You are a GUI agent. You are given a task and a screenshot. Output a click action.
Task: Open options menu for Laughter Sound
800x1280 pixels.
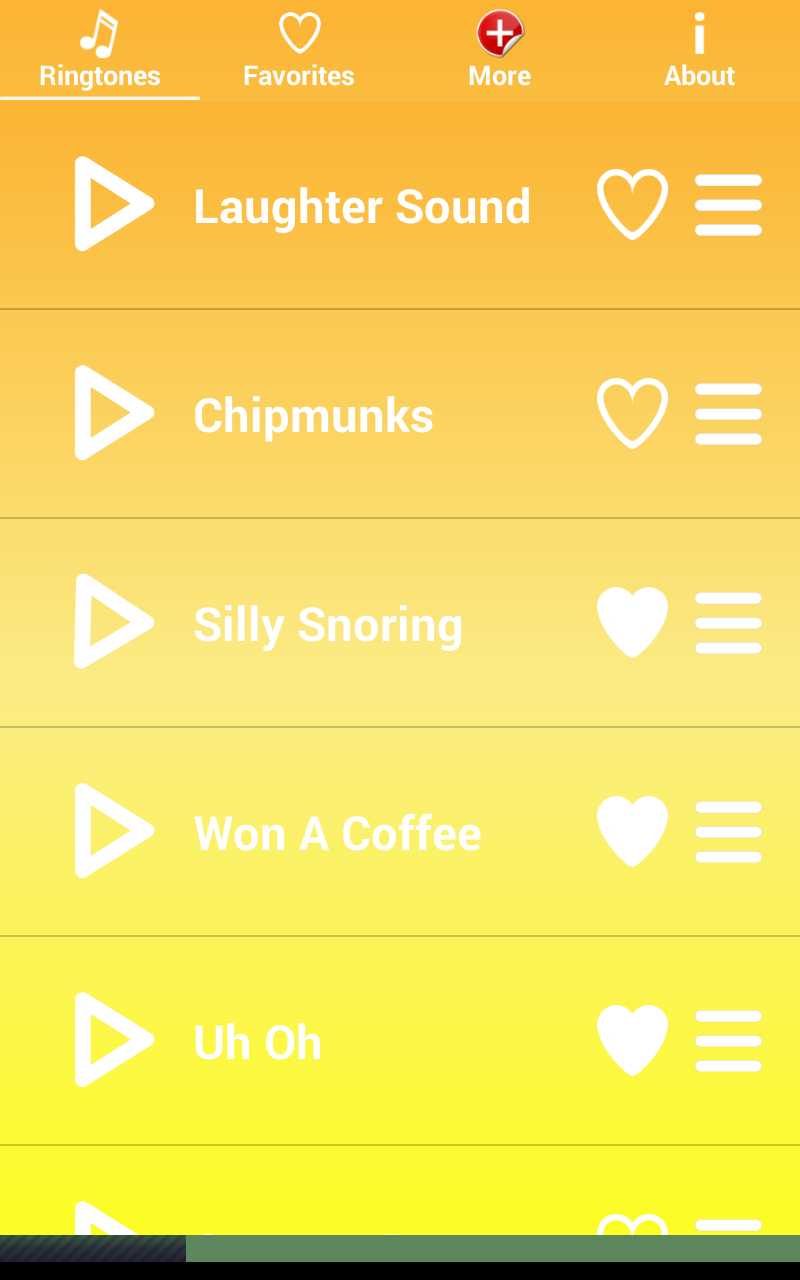pyautogui.click(x=728, y=205)
